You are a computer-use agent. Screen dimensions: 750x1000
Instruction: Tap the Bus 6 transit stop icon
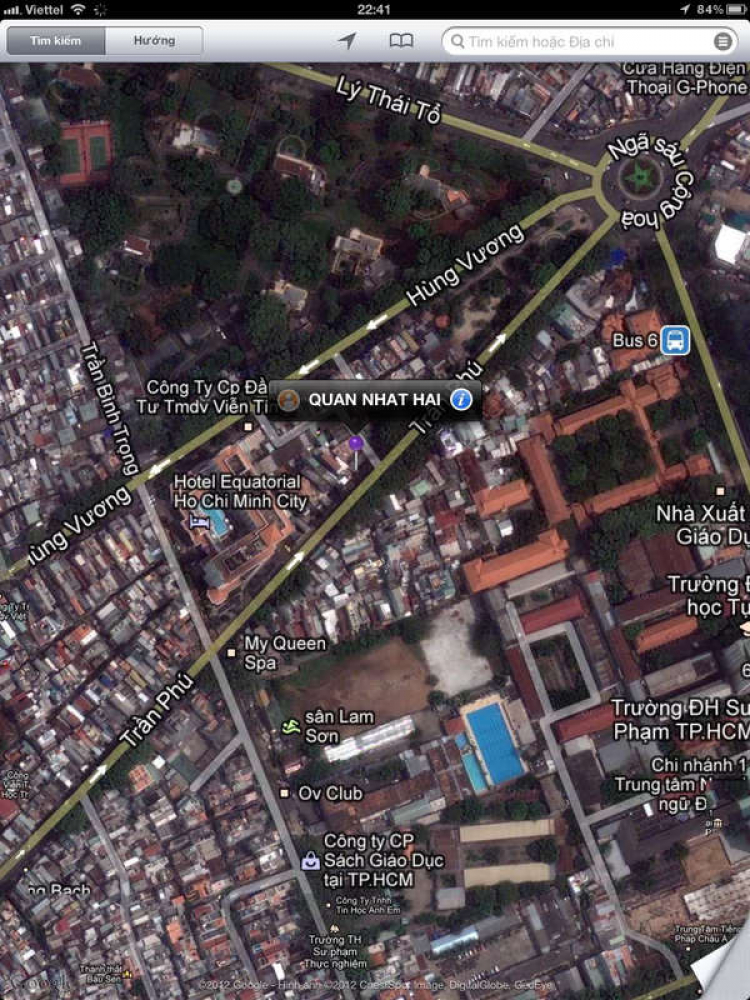click(676, 340)
